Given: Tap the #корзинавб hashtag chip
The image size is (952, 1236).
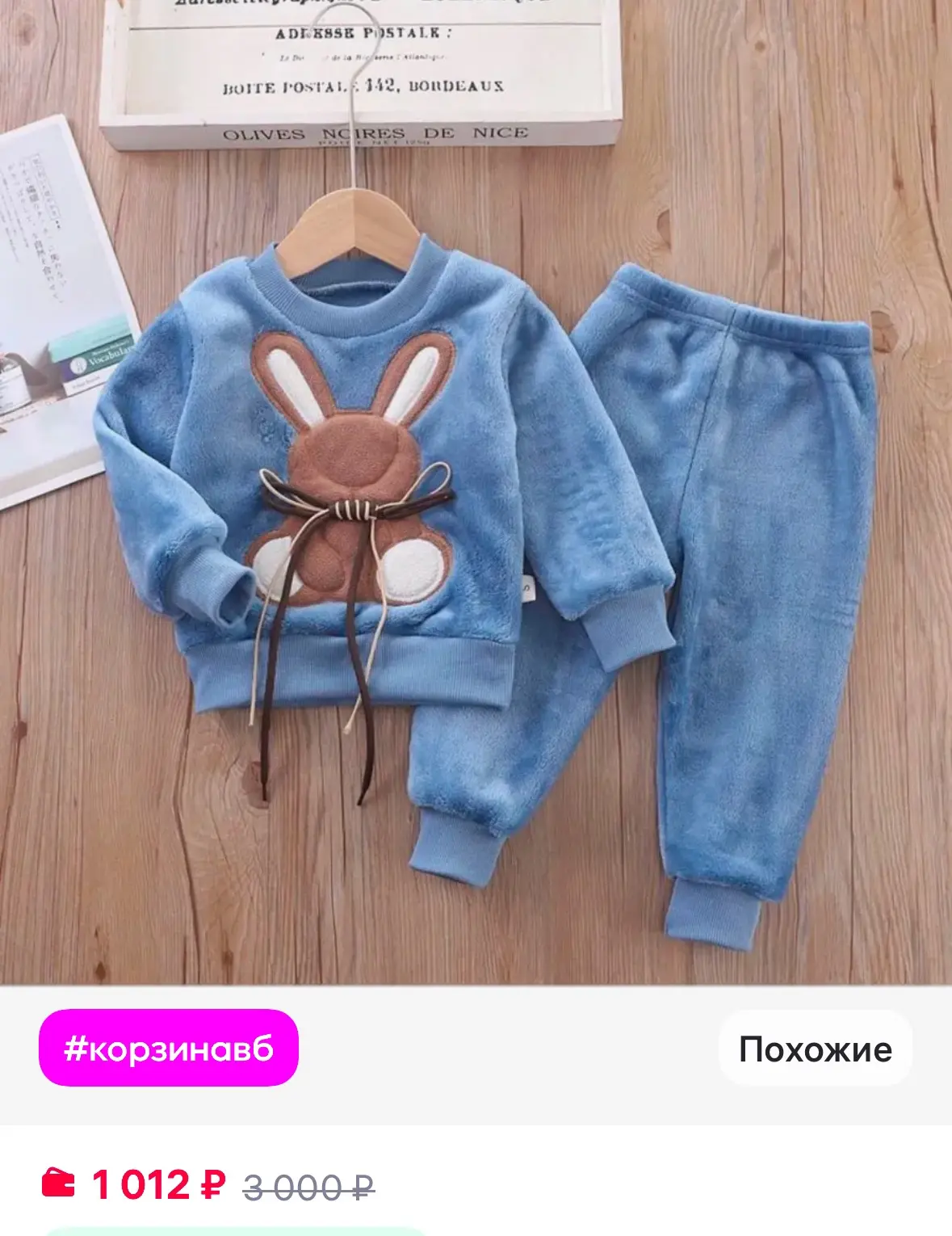Looking at the screenshot, I should [x=169, y=1048].
